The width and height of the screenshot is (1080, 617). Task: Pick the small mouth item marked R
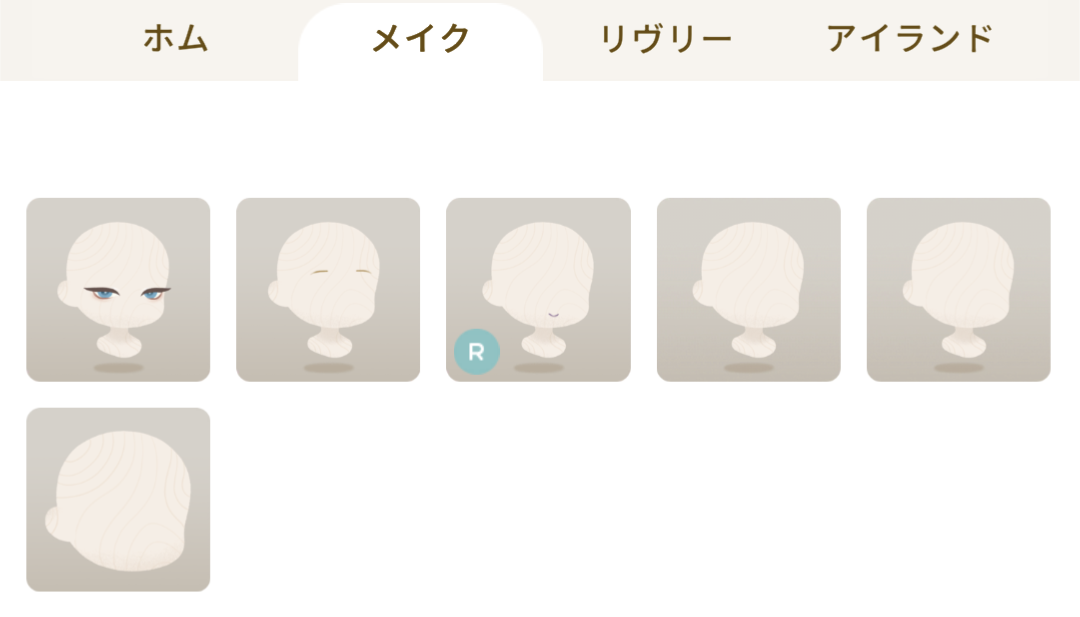pos(538,290)
